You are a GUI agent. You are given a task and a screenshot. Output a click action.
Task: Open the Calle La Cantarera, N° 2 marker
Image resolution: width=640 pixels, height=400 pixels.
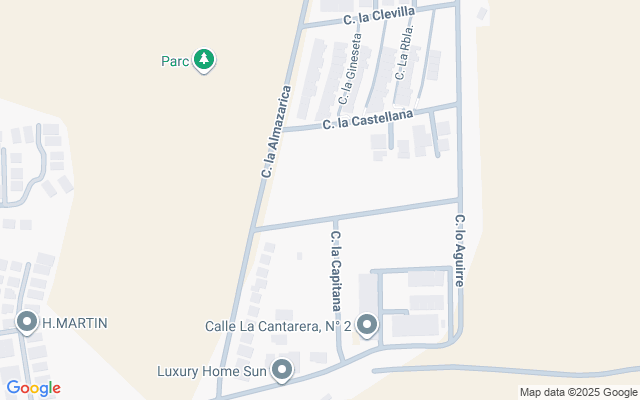click(367, 325)
